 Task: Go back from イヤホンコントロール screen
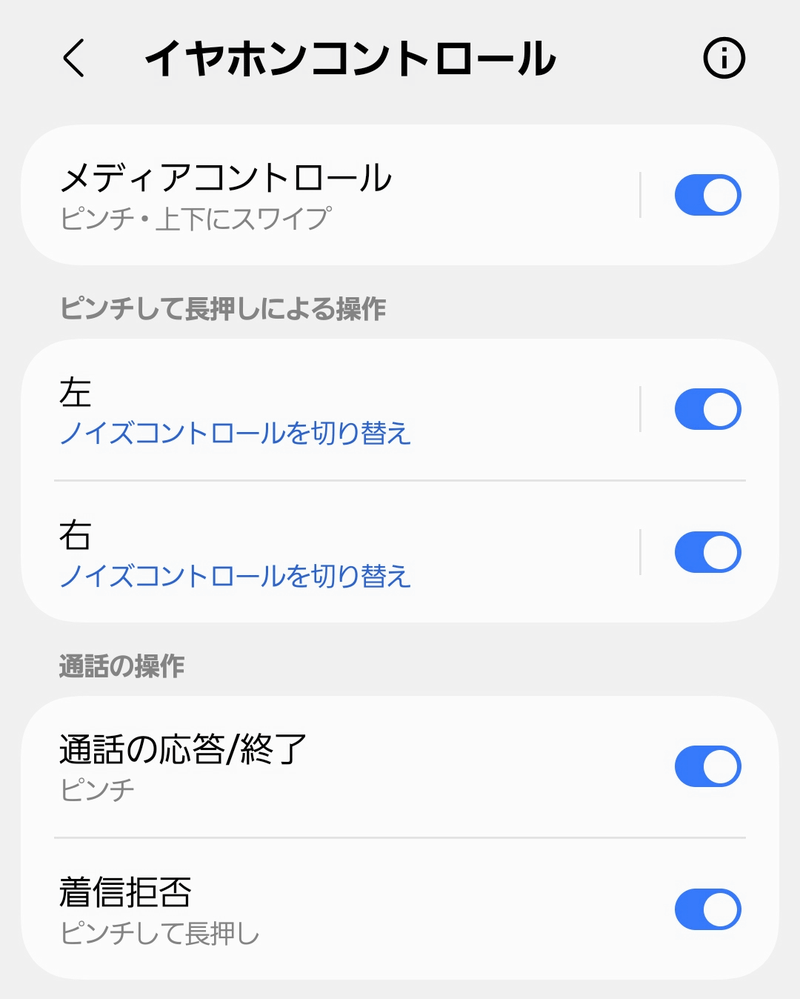(x=73, y=60)
